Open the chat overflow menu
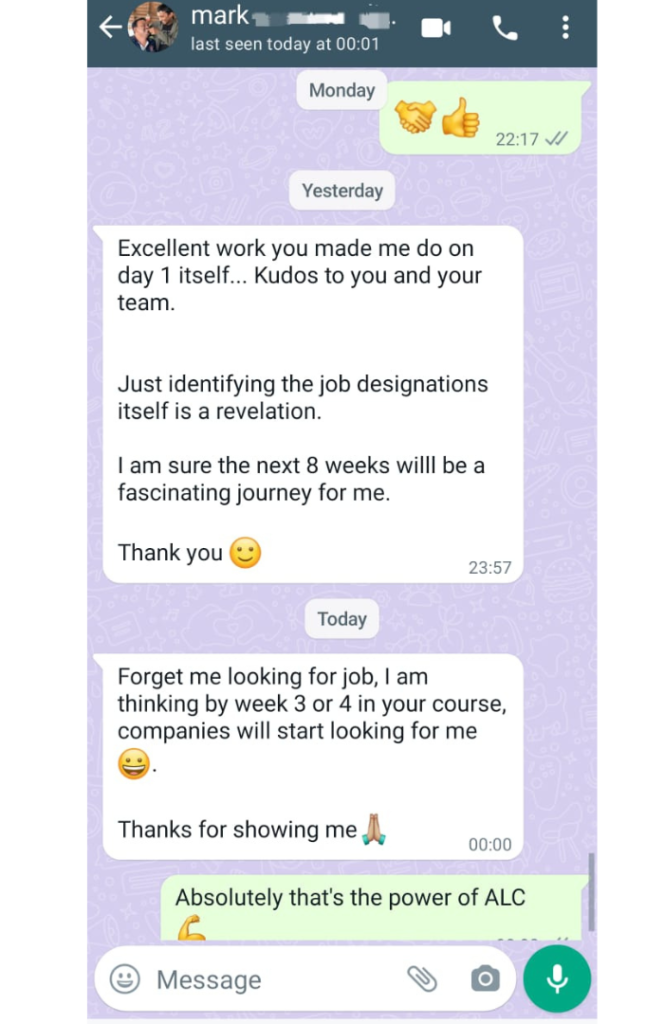 [x=565, y=28]
